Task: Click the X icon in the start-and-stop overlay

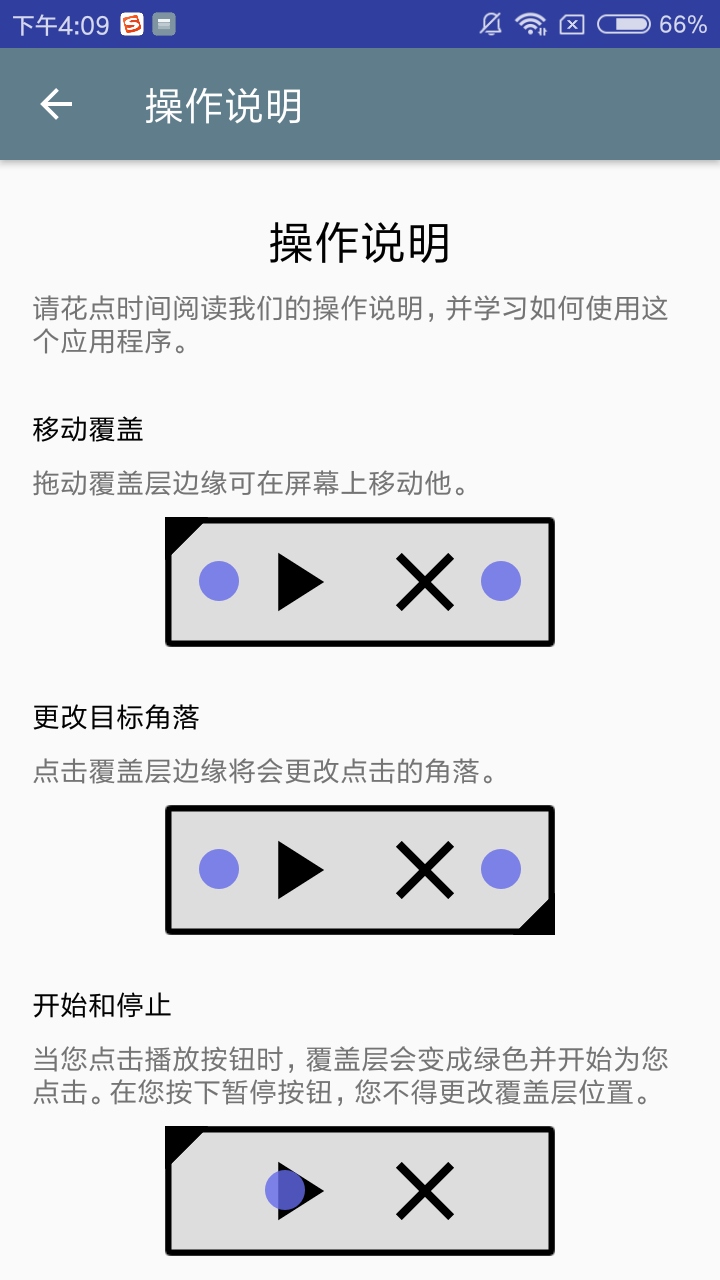Action: pyautogui.click(x=425, y=1190)
